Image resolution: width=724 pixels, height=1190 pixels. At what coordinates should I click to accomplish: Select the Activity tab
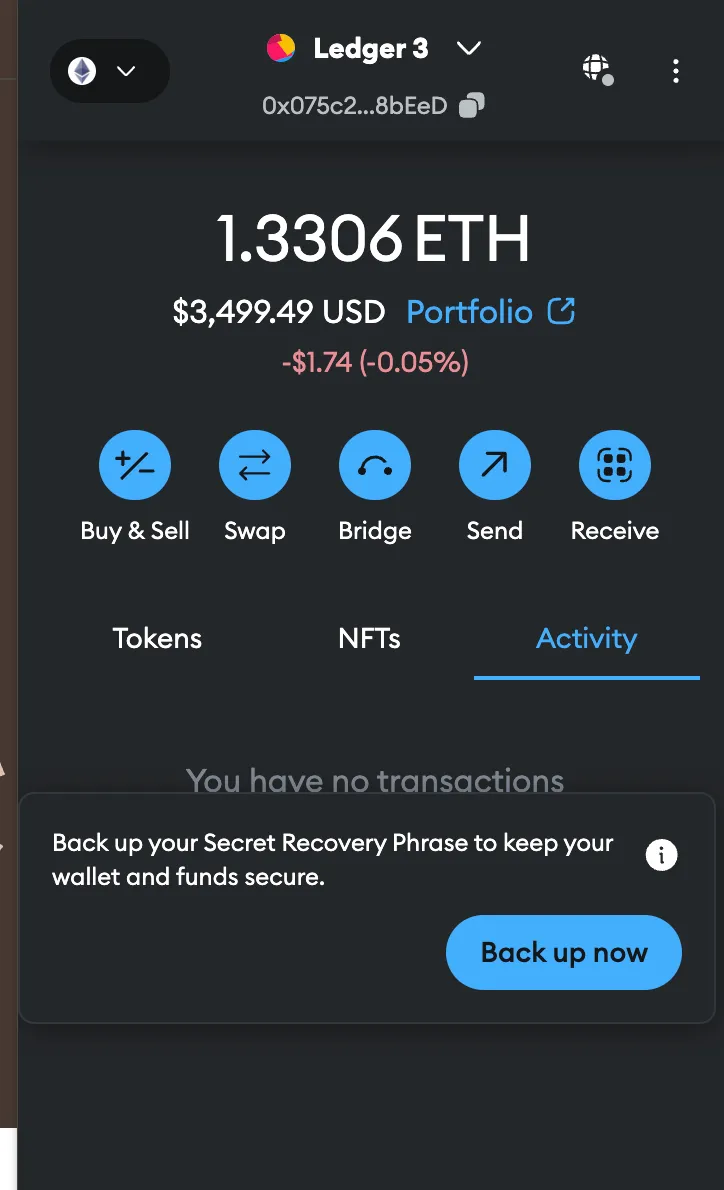586,639
